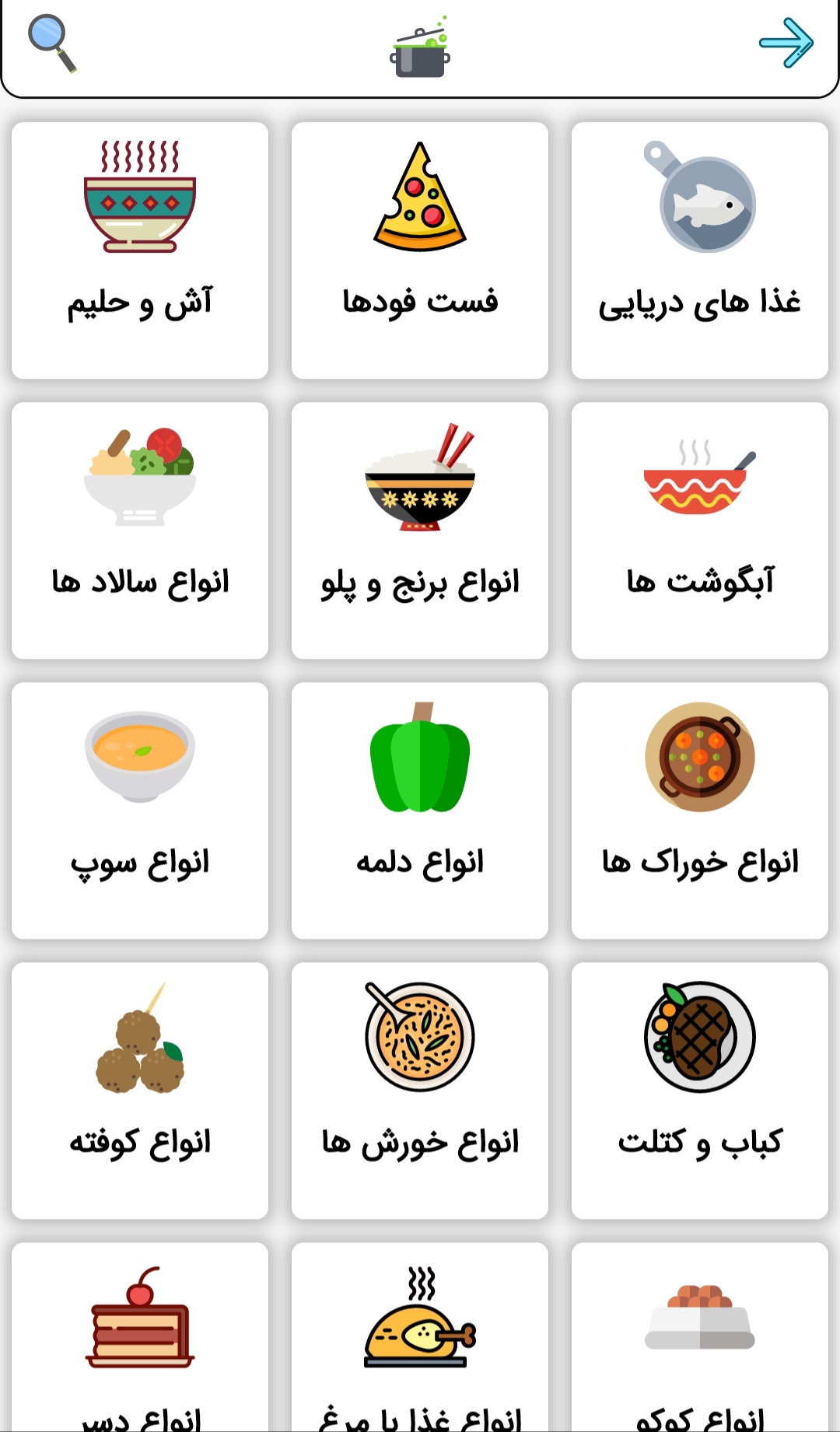
Task: Select the انواع خورش ها tile
Action: click(x=420, y=1091)
